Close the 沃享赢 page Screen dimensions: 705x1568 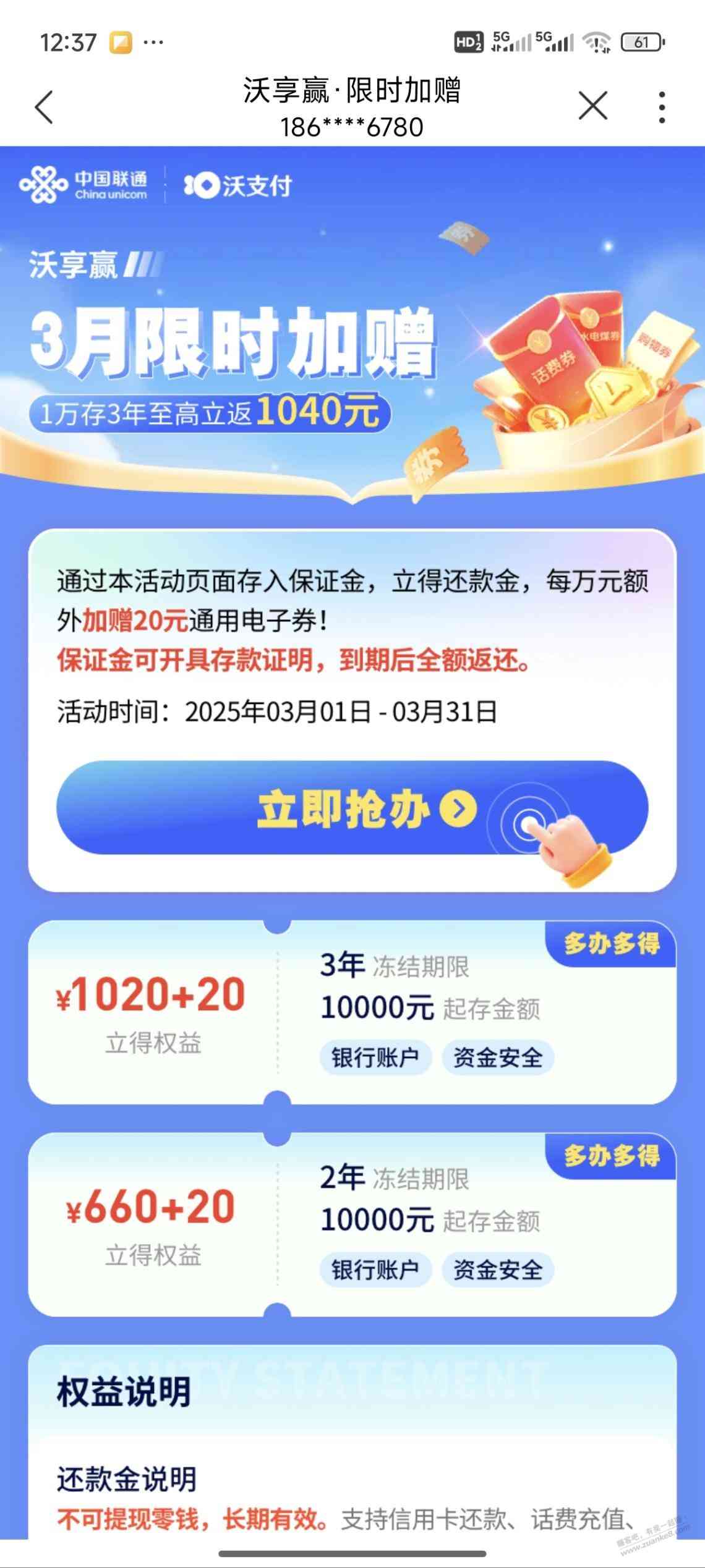[x=593, y=106]
